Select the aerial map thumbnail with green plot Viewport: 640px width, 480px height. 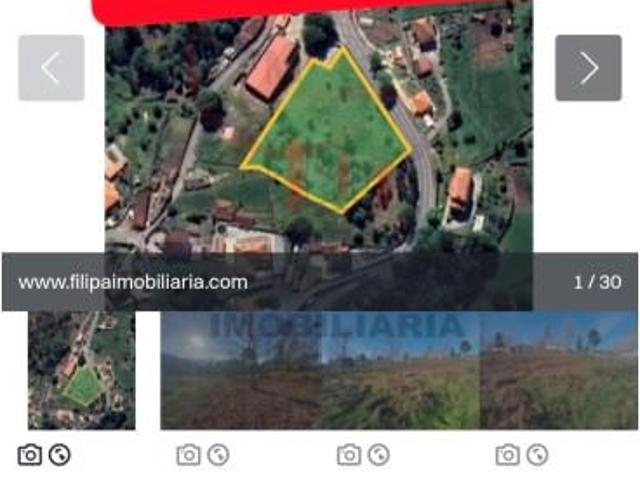tap(81, 371)
